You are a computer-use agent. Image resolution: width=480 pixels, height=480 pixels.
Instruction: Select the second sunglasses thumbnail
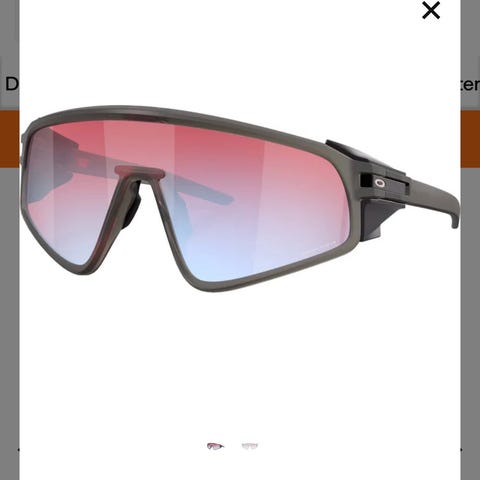point(250,446)
